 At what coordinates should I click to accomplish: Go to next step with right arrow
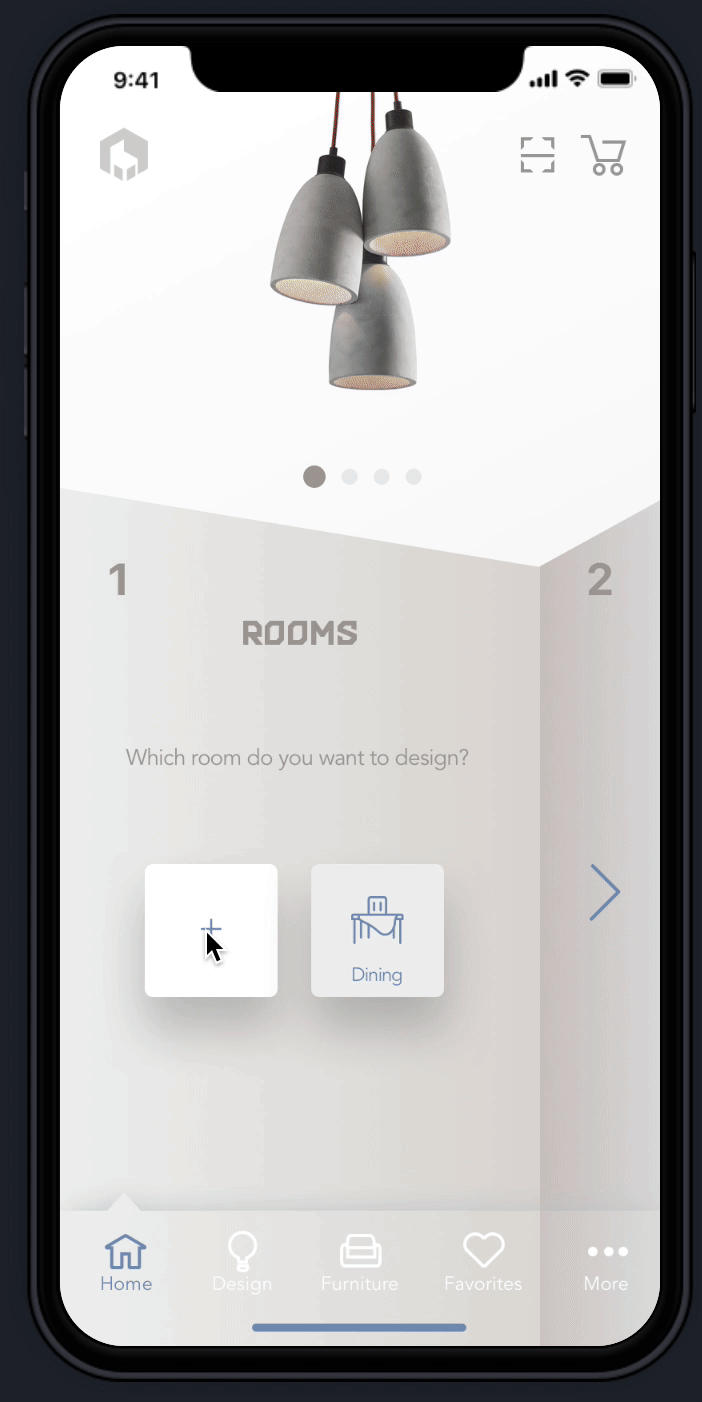tap(605, 892)
